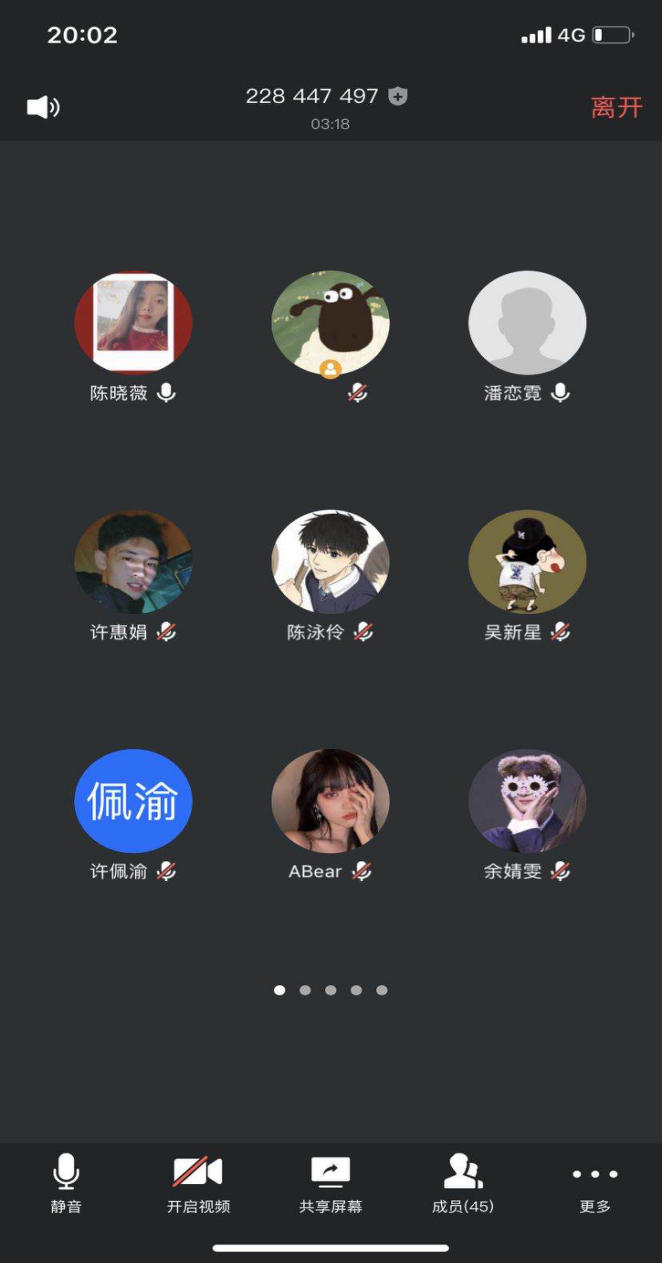Select participant ABear's avatar
The height and width of the screenshot is (1263, 662).
pos(330,801)
